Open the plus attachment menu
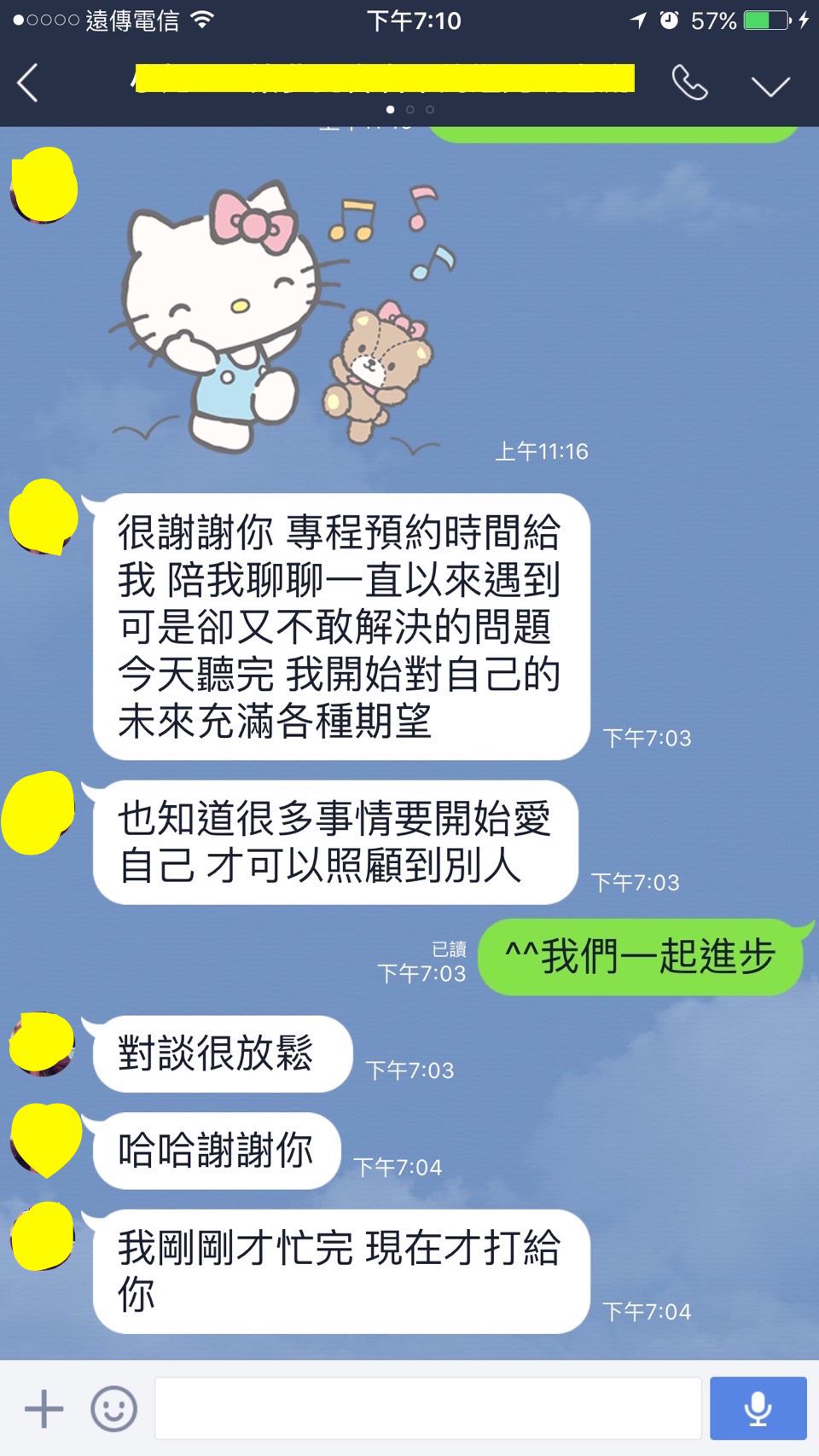 pyautogui.click(x=44, y=1408)
